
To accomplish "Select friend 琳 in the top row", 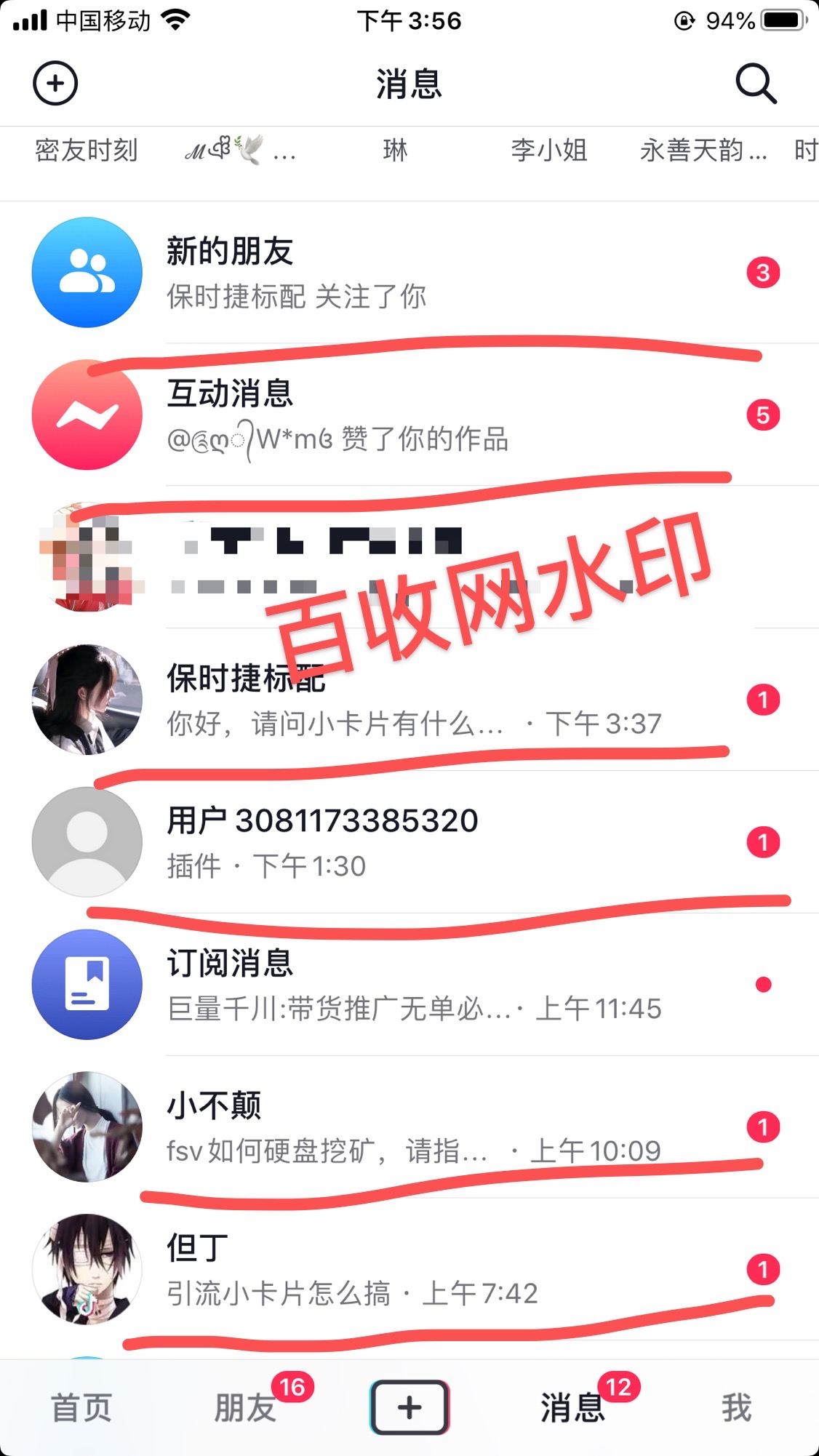I will (x=395, y=151).
